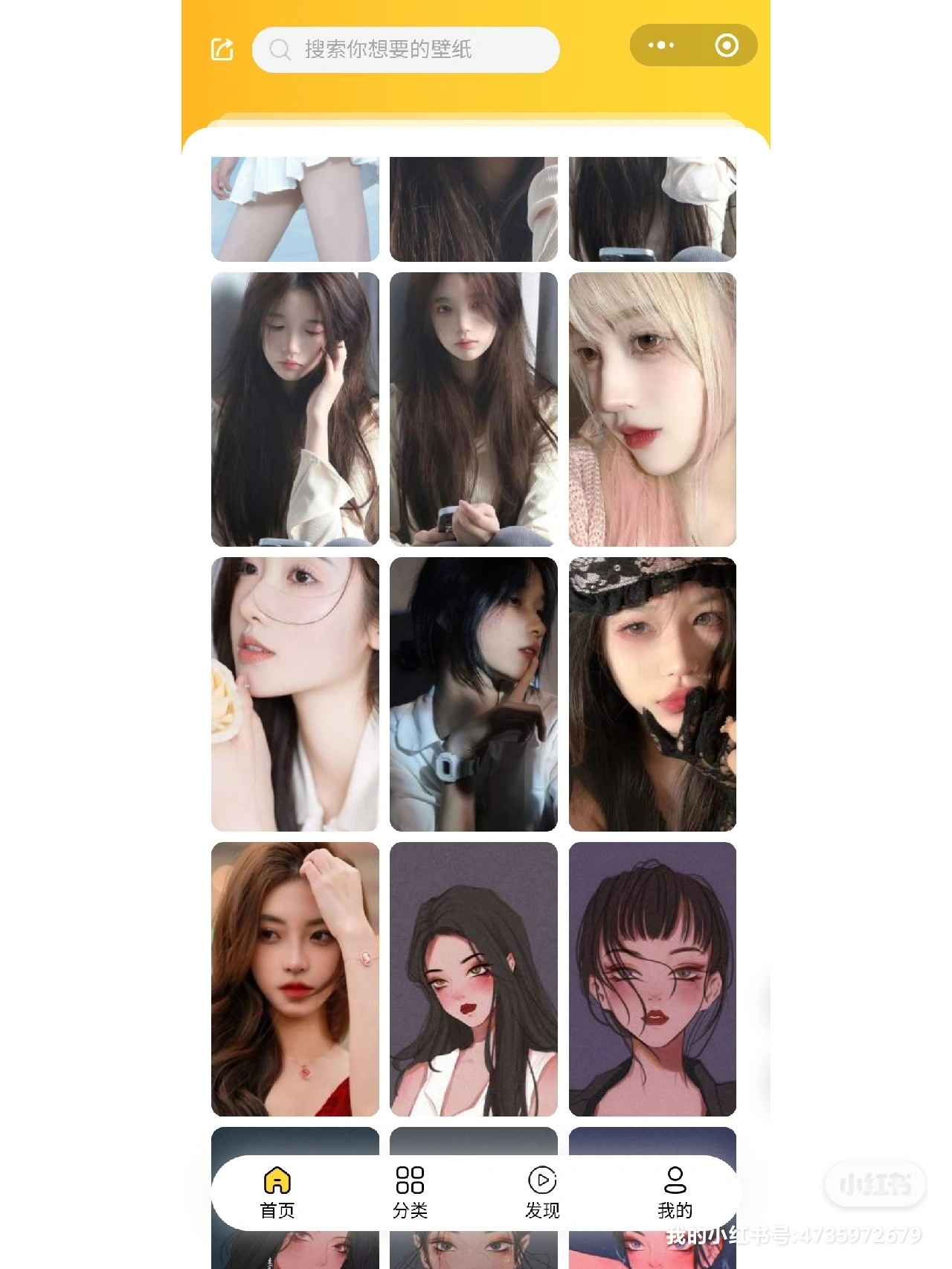
Task: Open the blonde pink-hair girl wallpaper
Action: coord(652,409)
